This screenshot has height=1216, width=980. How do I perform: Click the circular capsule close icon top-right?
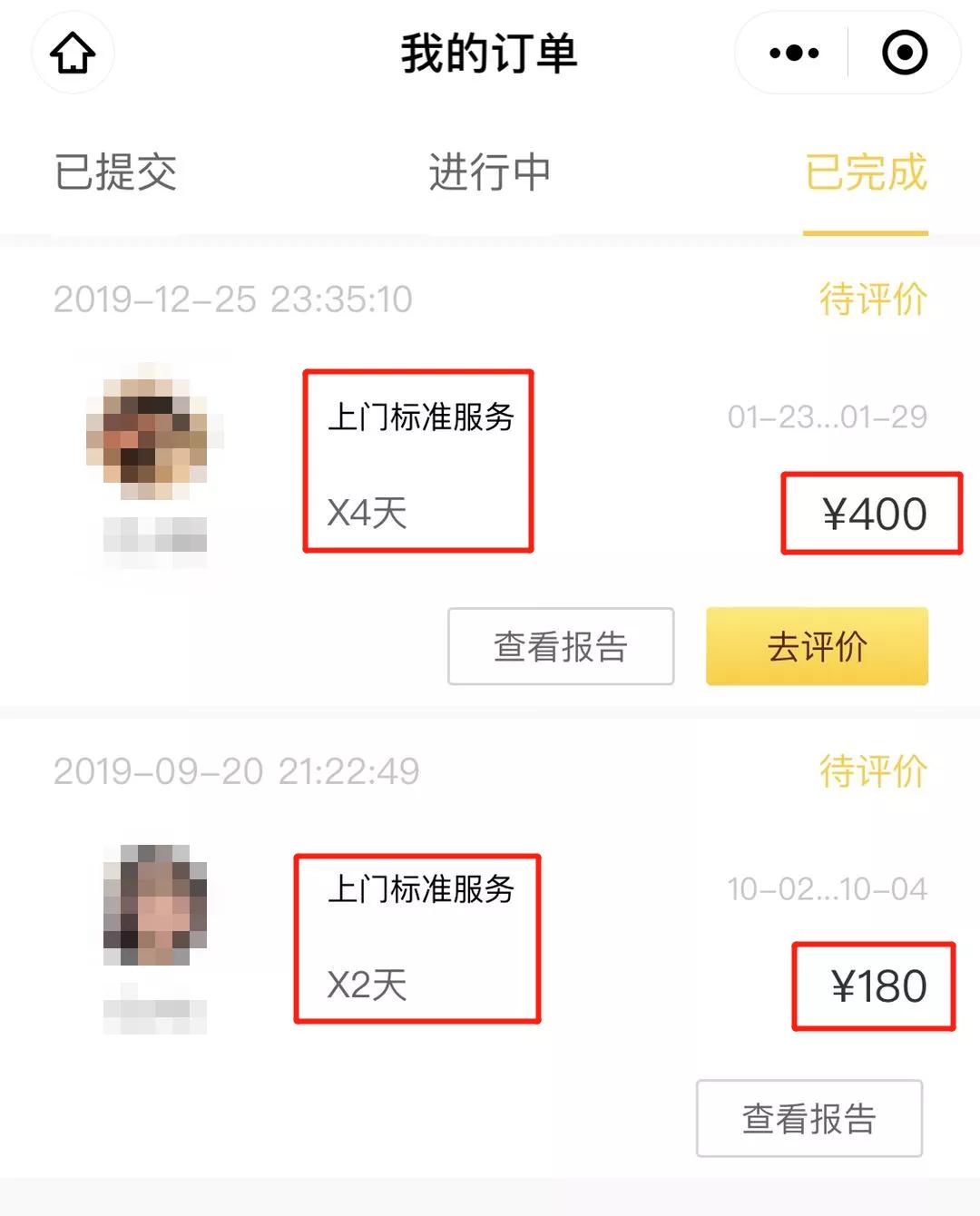pos(902,53)
